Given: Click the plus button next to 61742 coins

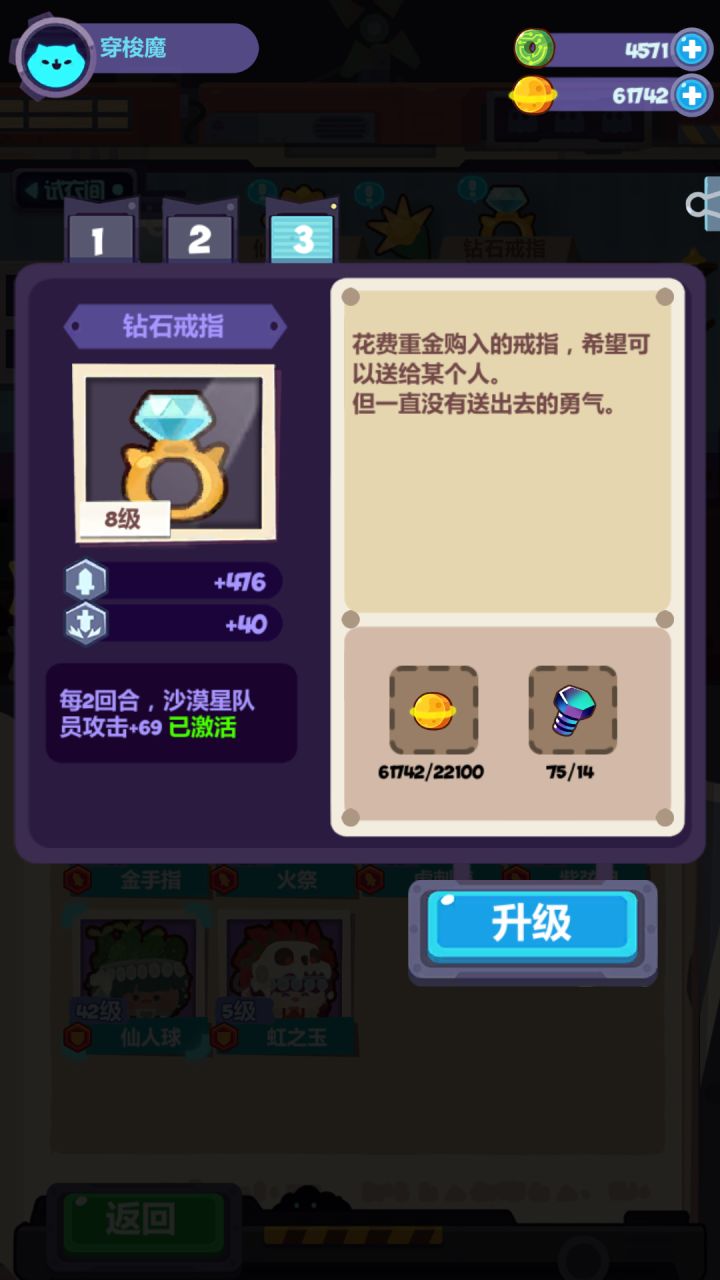Looking at the screenshot, I should pos(691,97).
